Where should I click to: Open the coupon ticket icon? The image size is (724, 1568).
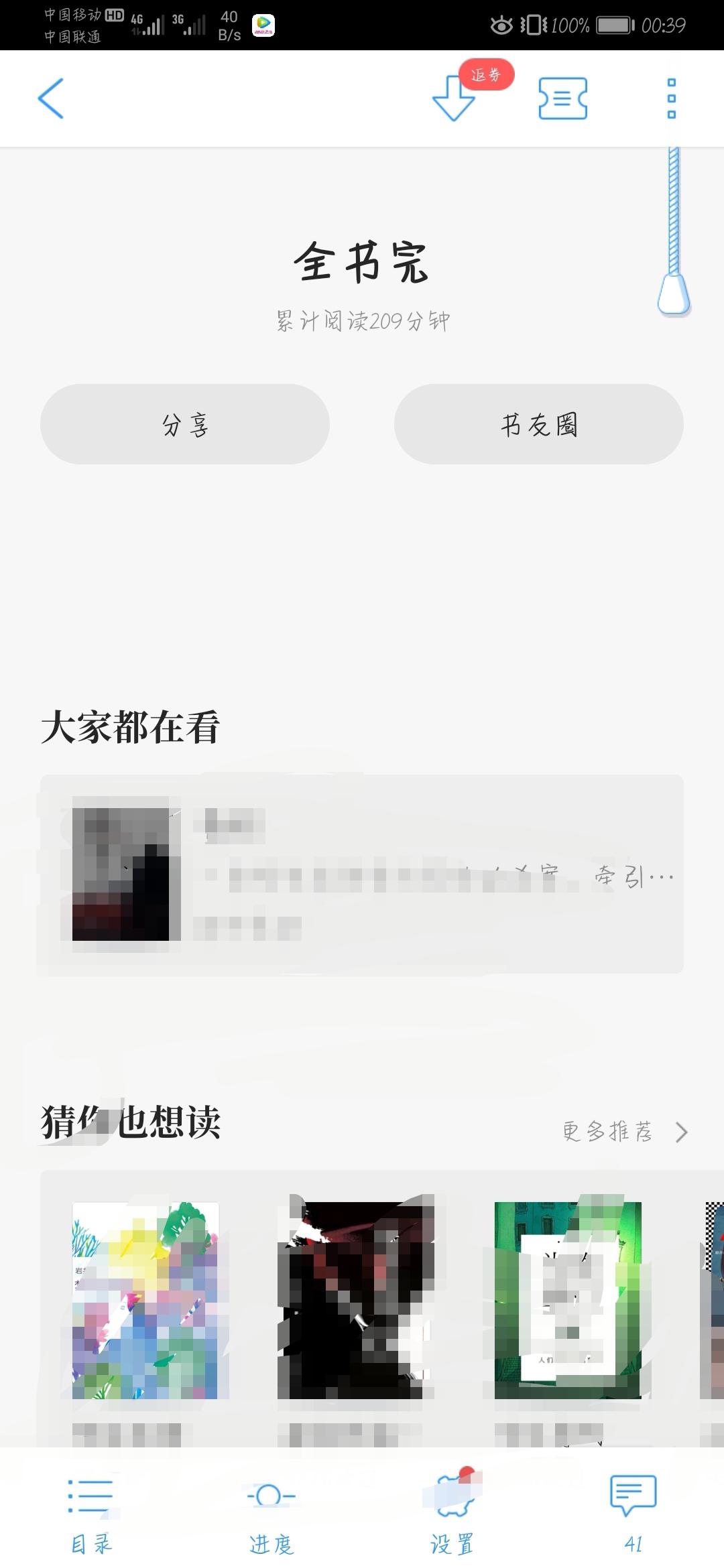point(563,99)
